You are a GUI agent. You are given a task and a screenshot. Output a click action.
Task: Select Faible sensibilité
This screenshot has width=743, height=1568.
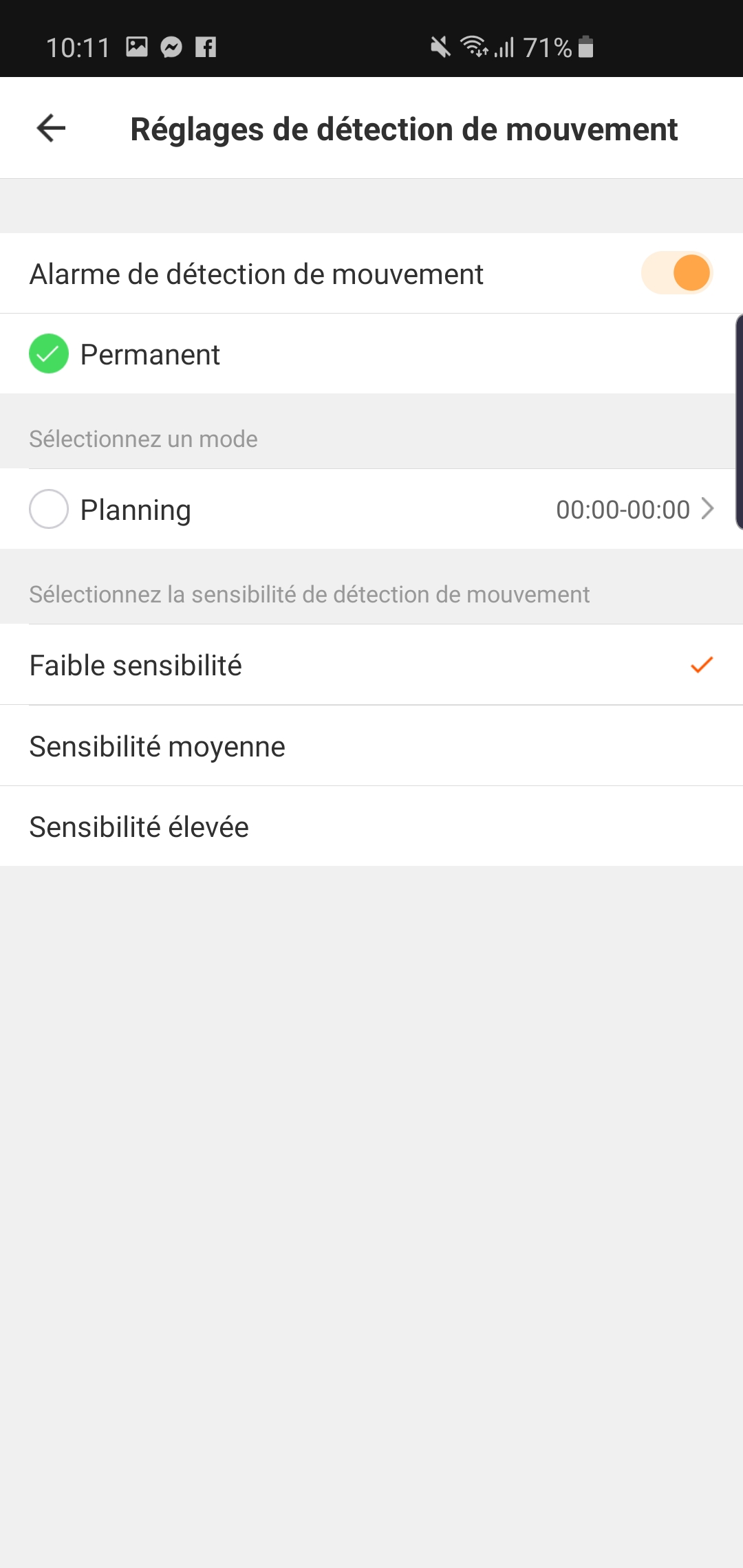[x=136, y=666]
